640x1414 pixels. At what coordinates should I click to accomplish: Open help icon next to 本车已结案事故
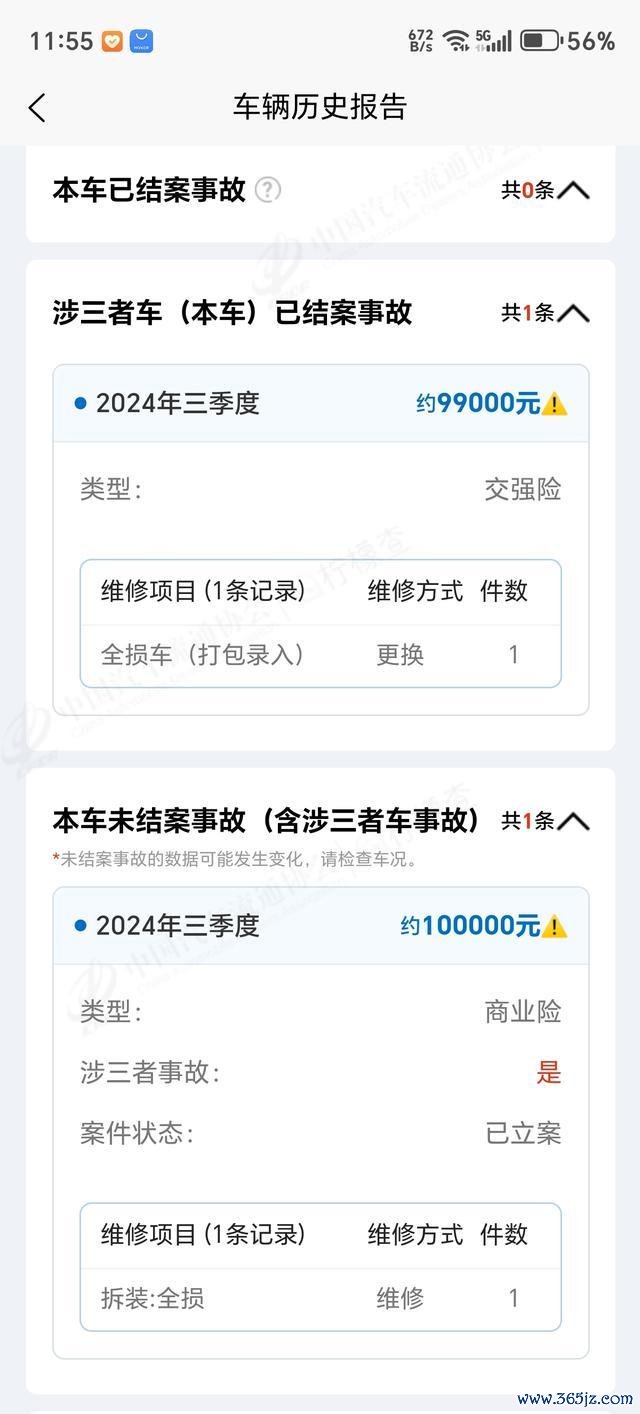(x=267, y=190)
